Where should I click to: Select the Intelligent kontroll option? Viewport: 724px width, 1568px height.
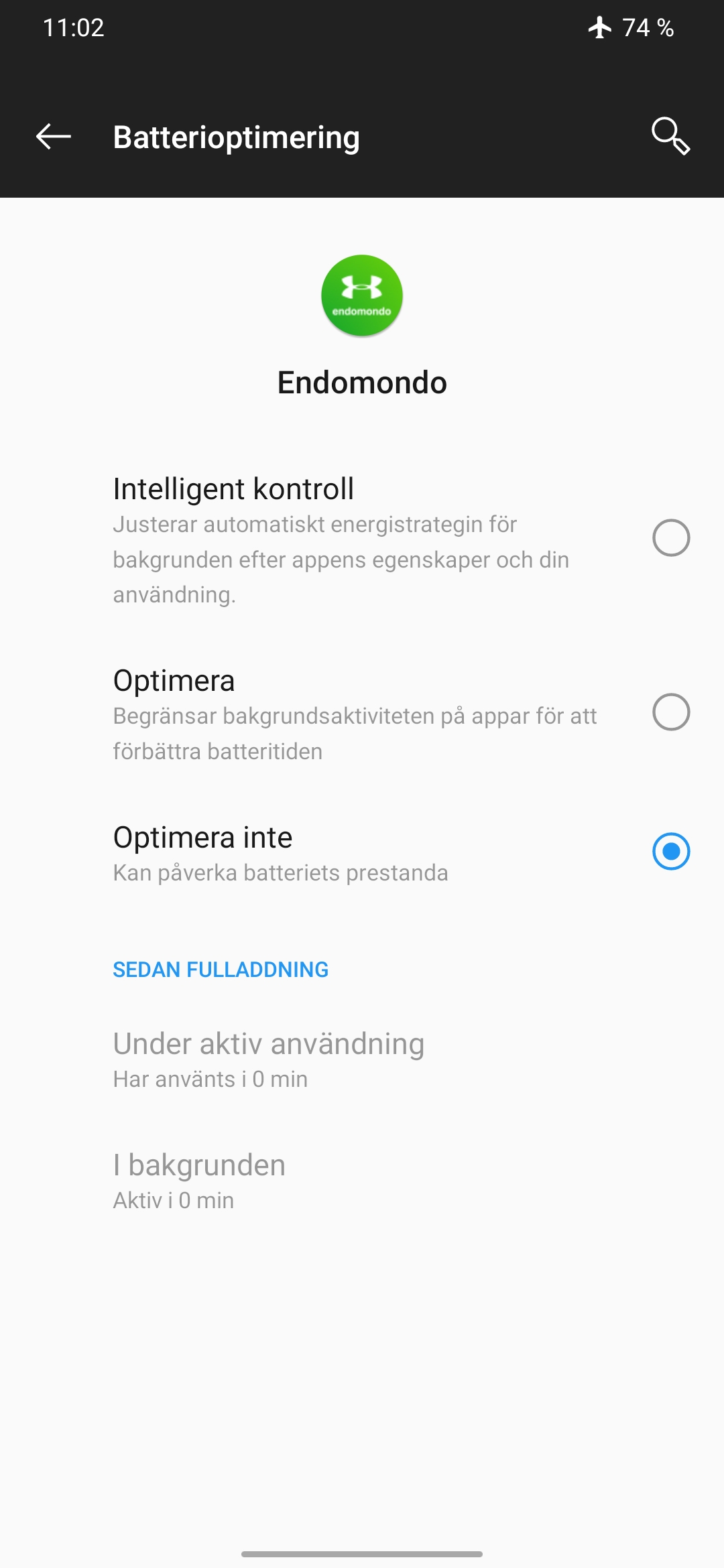tap(362, 539)
